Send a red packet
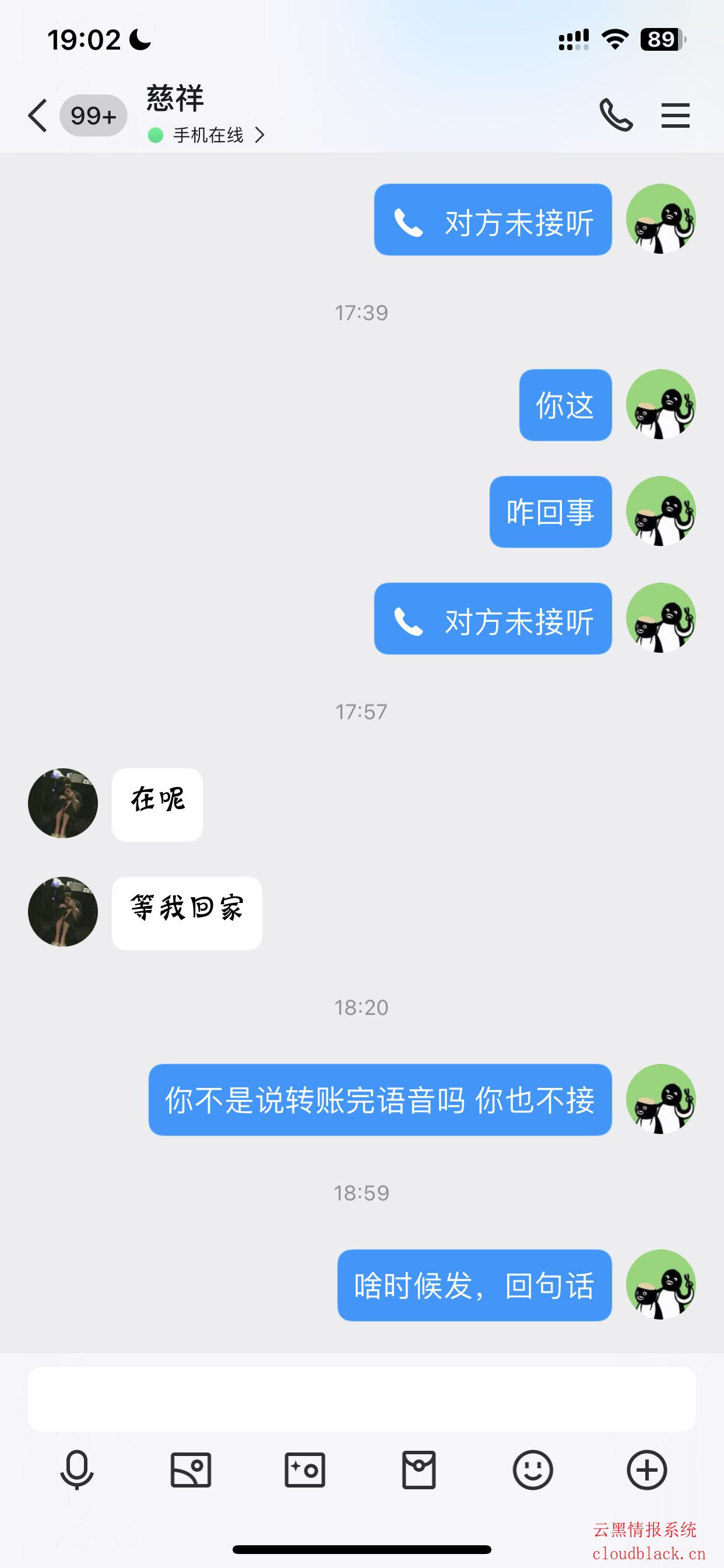The image size is (724, 1568). (419, 1469)
